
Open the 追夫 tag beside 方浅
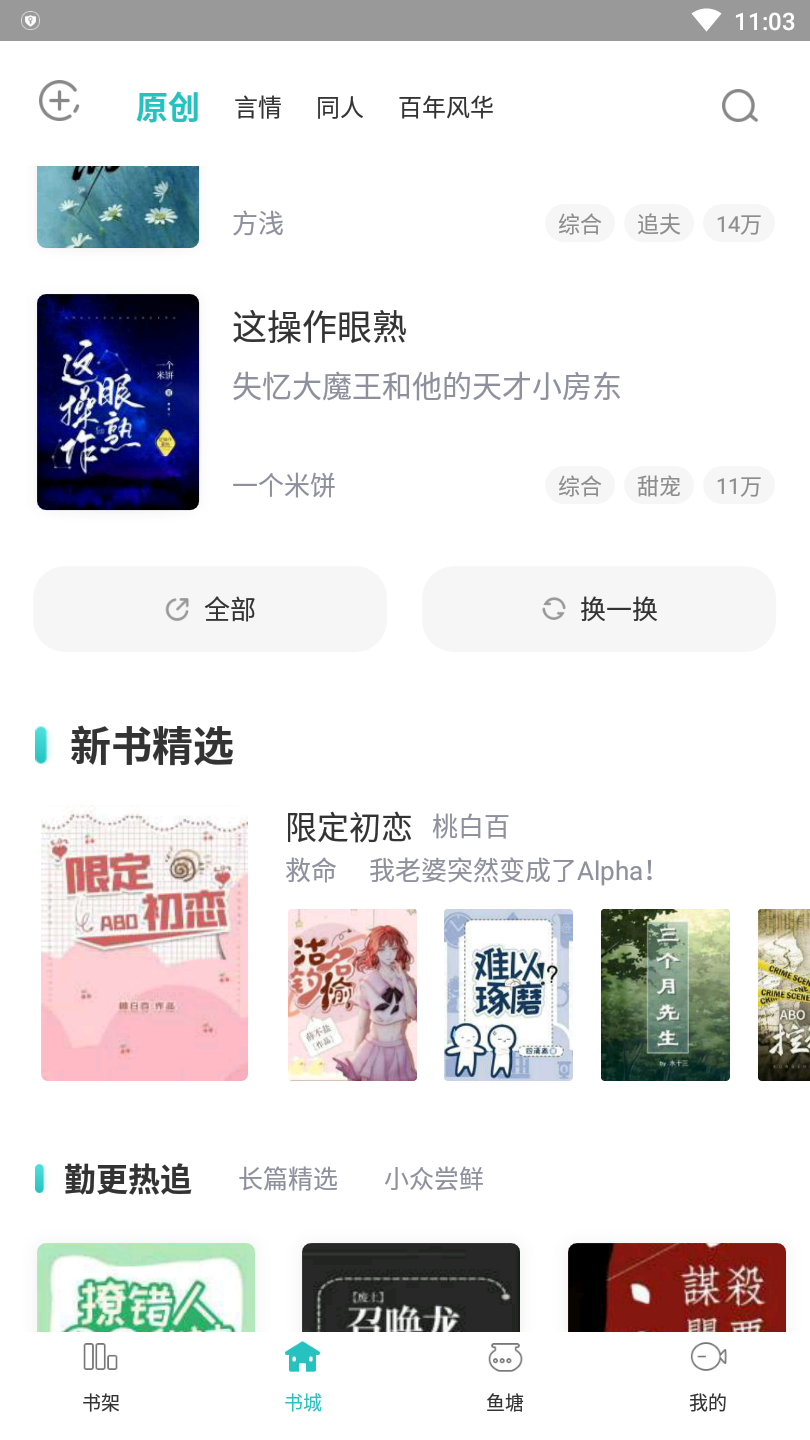(658, 223)
